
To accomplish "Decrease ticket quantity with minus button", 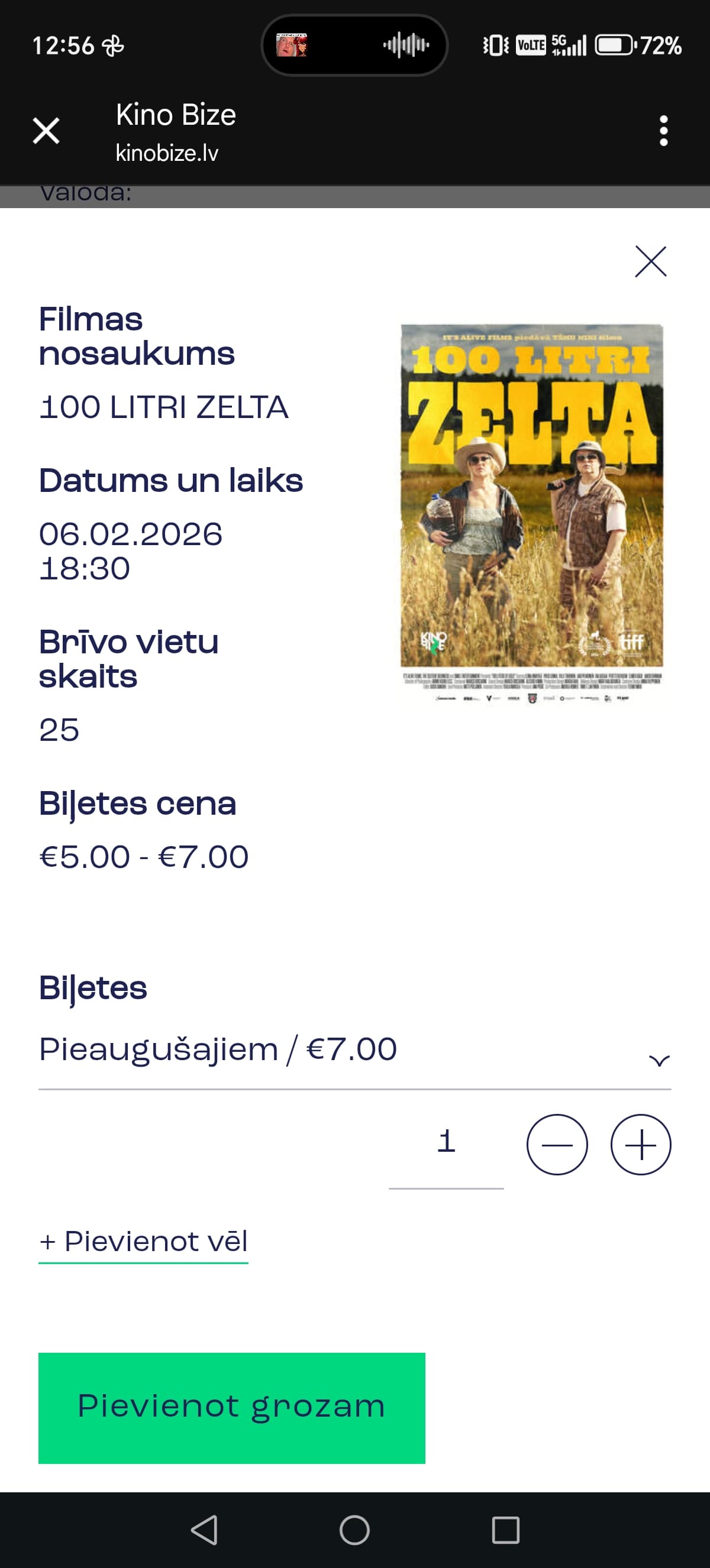I will point(557,1144).
